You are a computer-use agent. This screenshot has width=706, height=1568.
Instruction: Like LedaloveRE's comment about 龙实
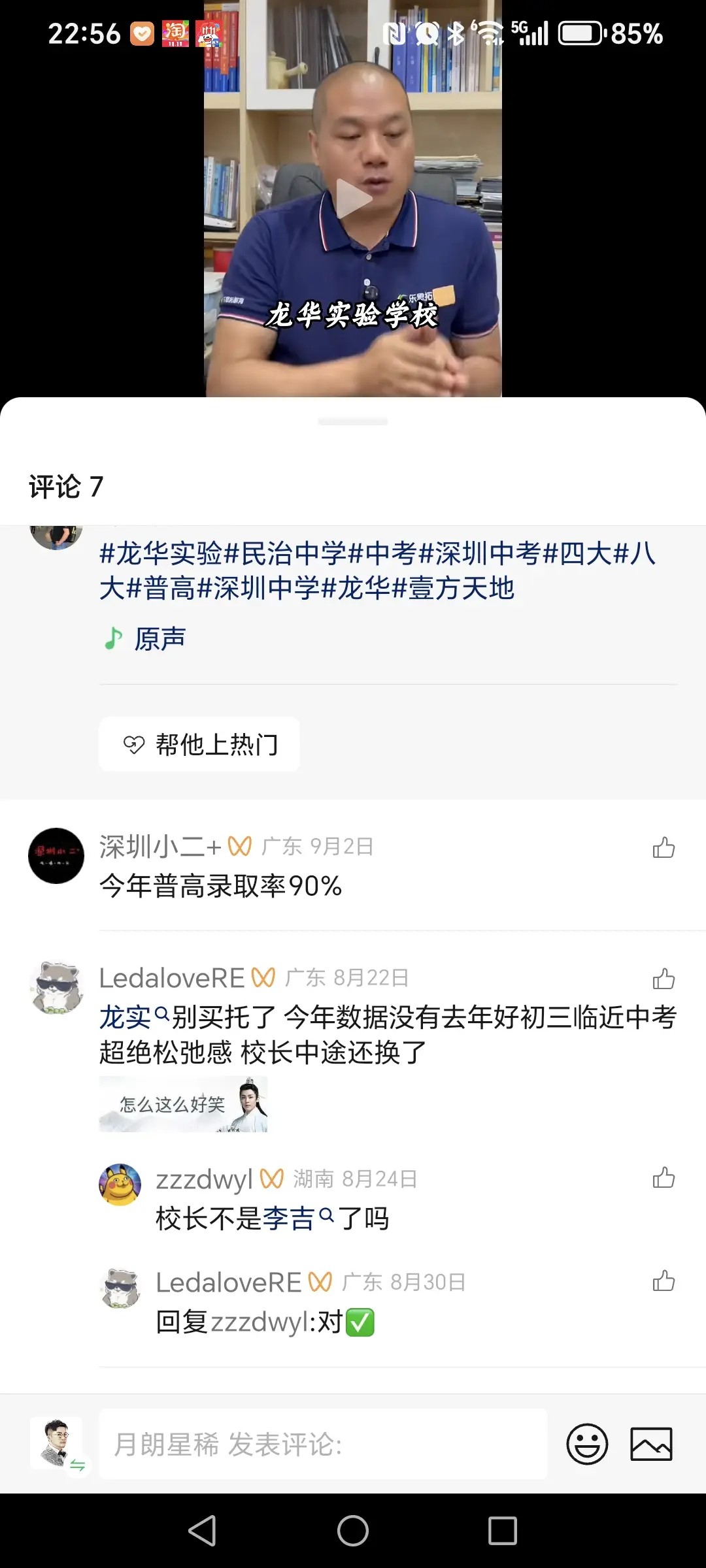[664, 979]
